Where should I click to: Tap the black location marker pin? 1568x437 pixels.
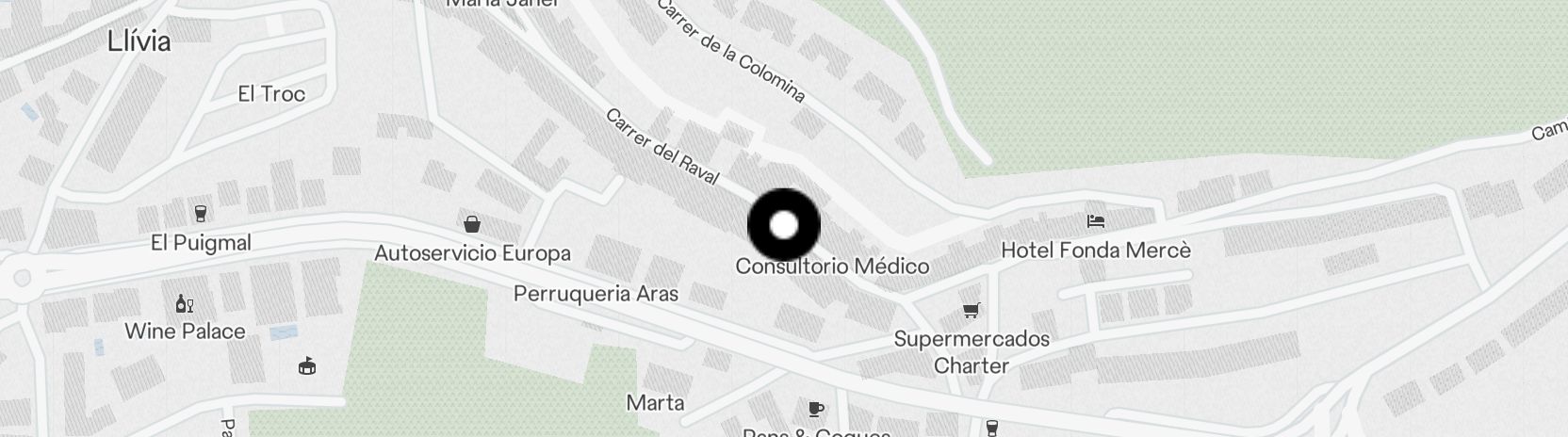click(784, 225)
